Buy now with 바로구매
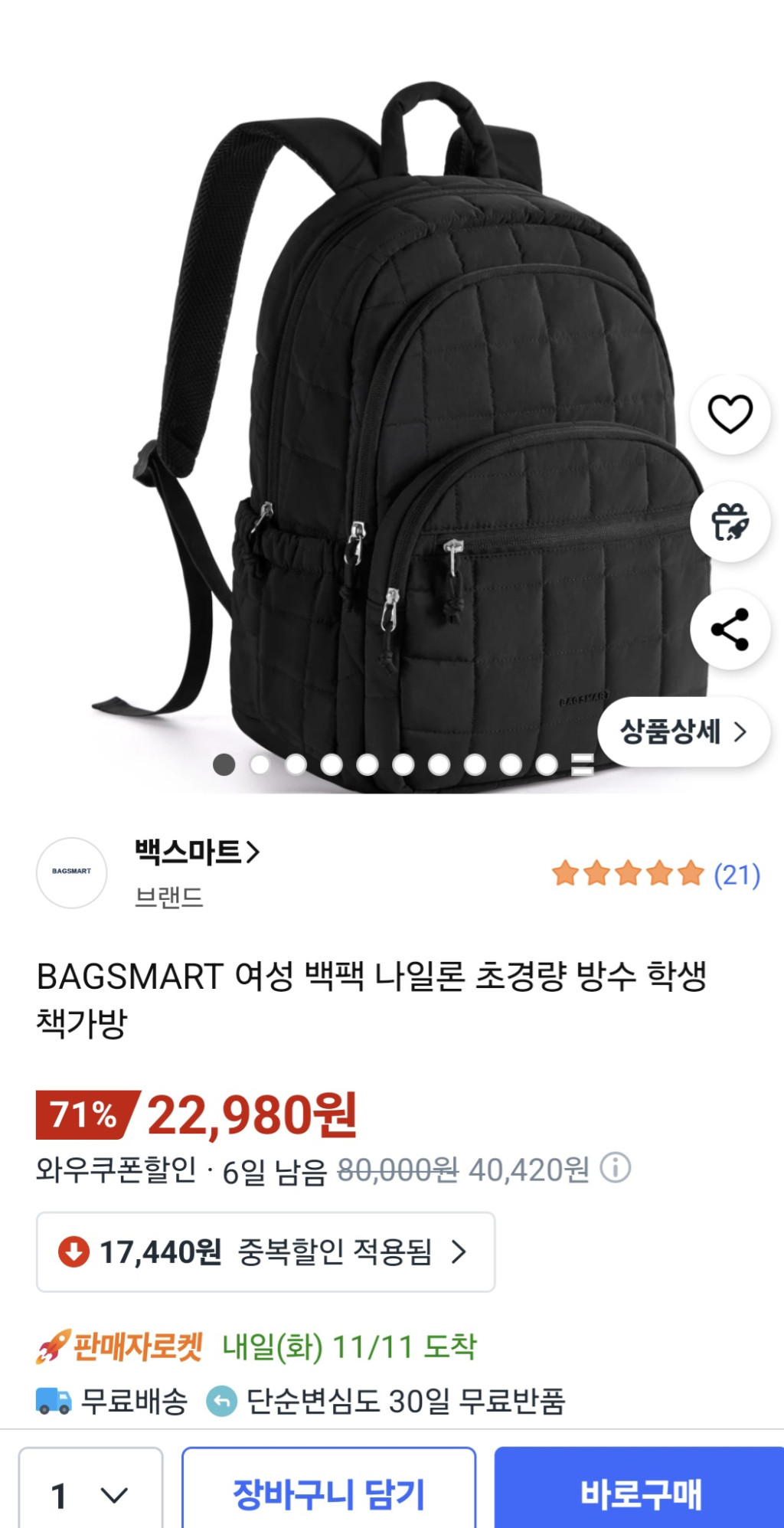 pos(640,1494)
